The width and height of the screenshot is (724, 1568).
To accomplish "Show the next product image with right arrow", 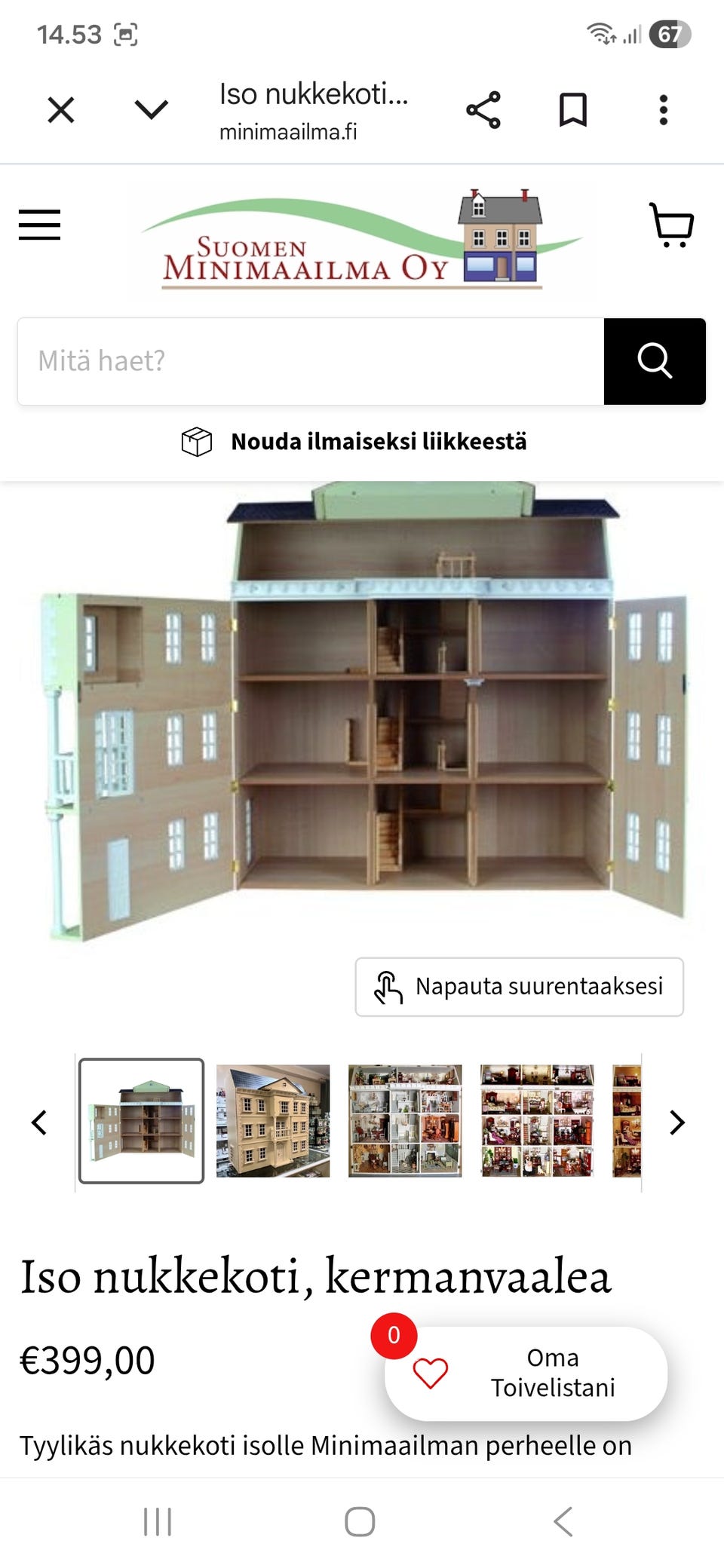I will point(677,1123).
